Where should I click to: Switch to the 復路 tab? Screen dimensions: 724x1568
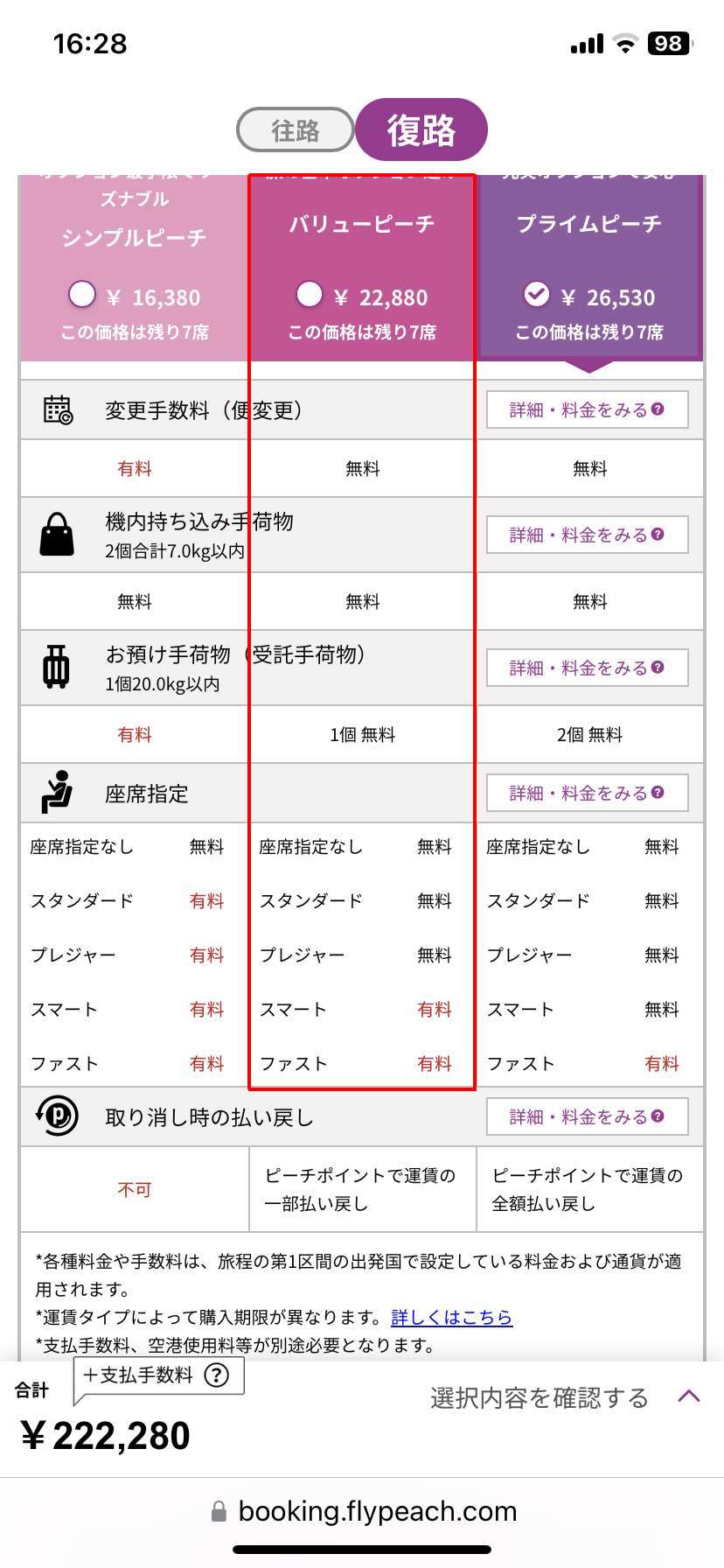[x=421, y=129]
